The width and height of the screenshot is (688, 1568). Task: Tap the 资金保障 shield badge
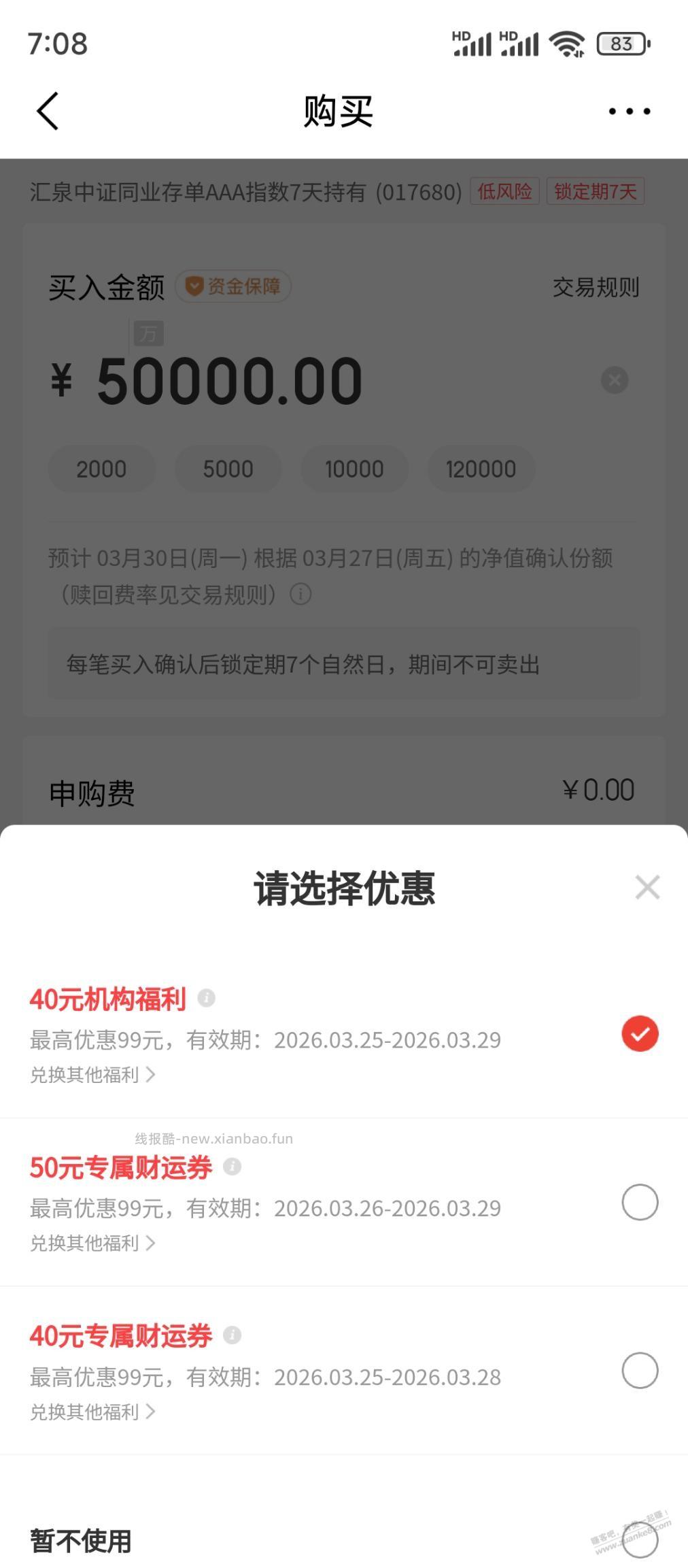233,286
